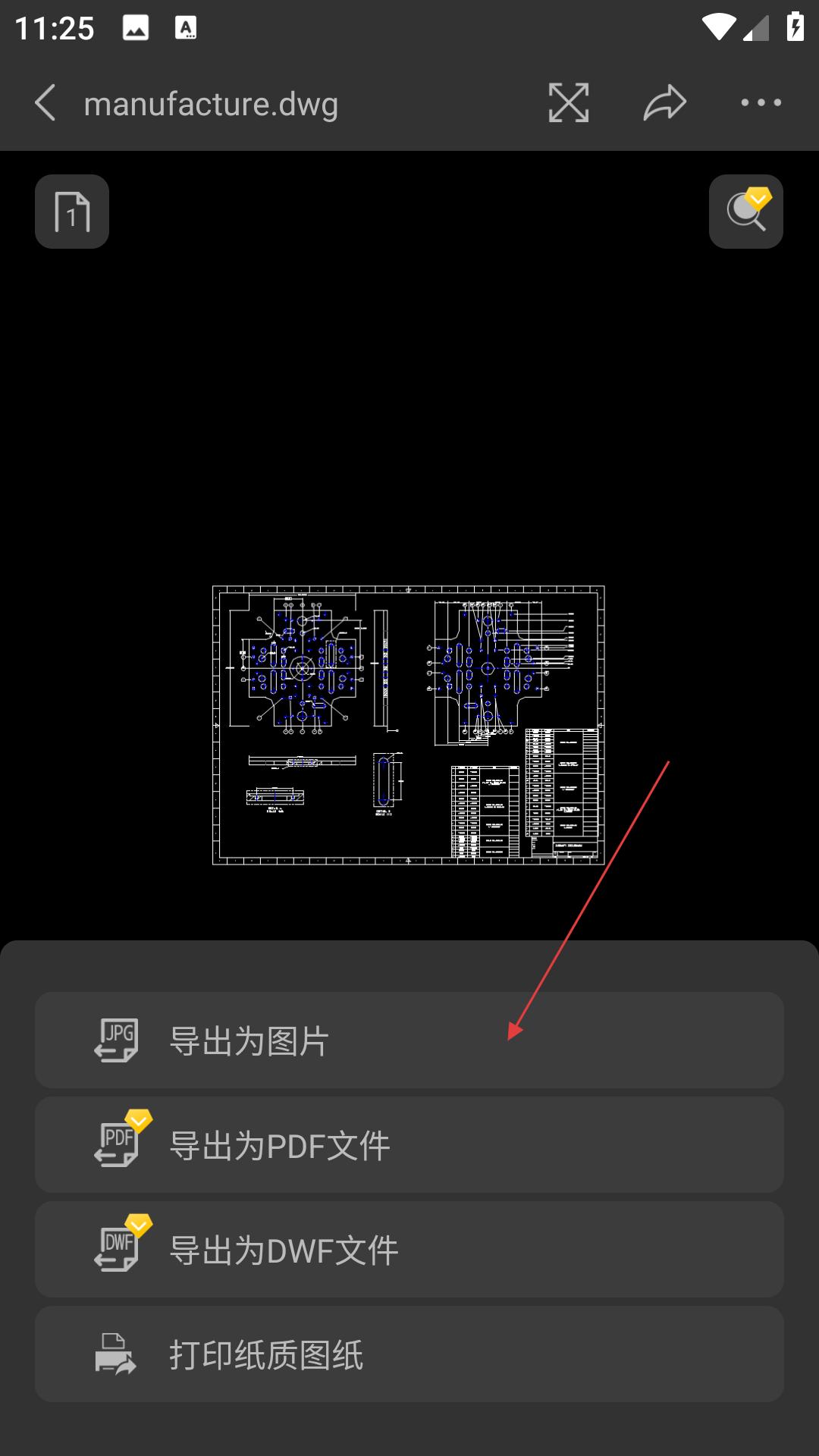Go back from manufacture.dwg
Viewport: 819px width, 1456px height.
(x=45, y=102)
